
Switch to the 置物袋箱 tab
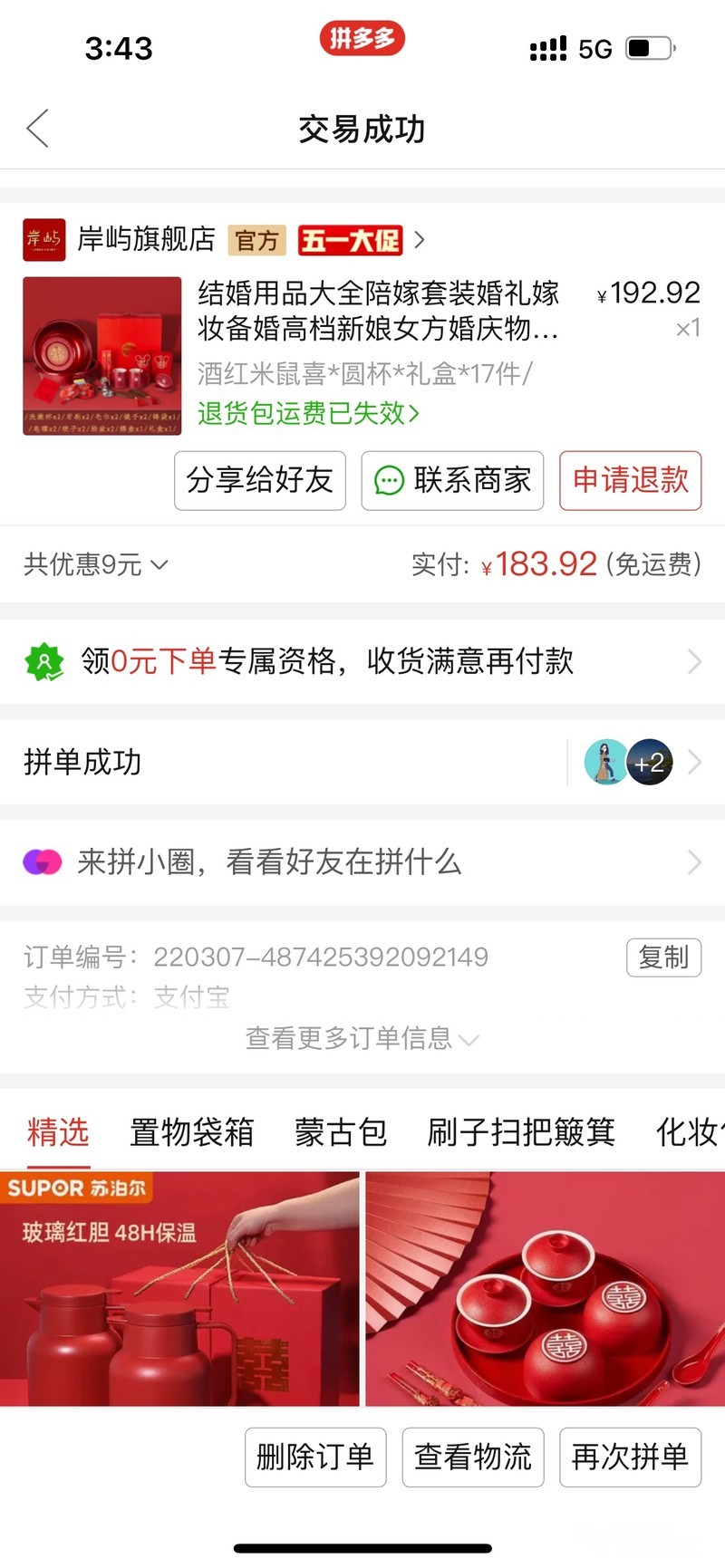[x=191, y=1132]
